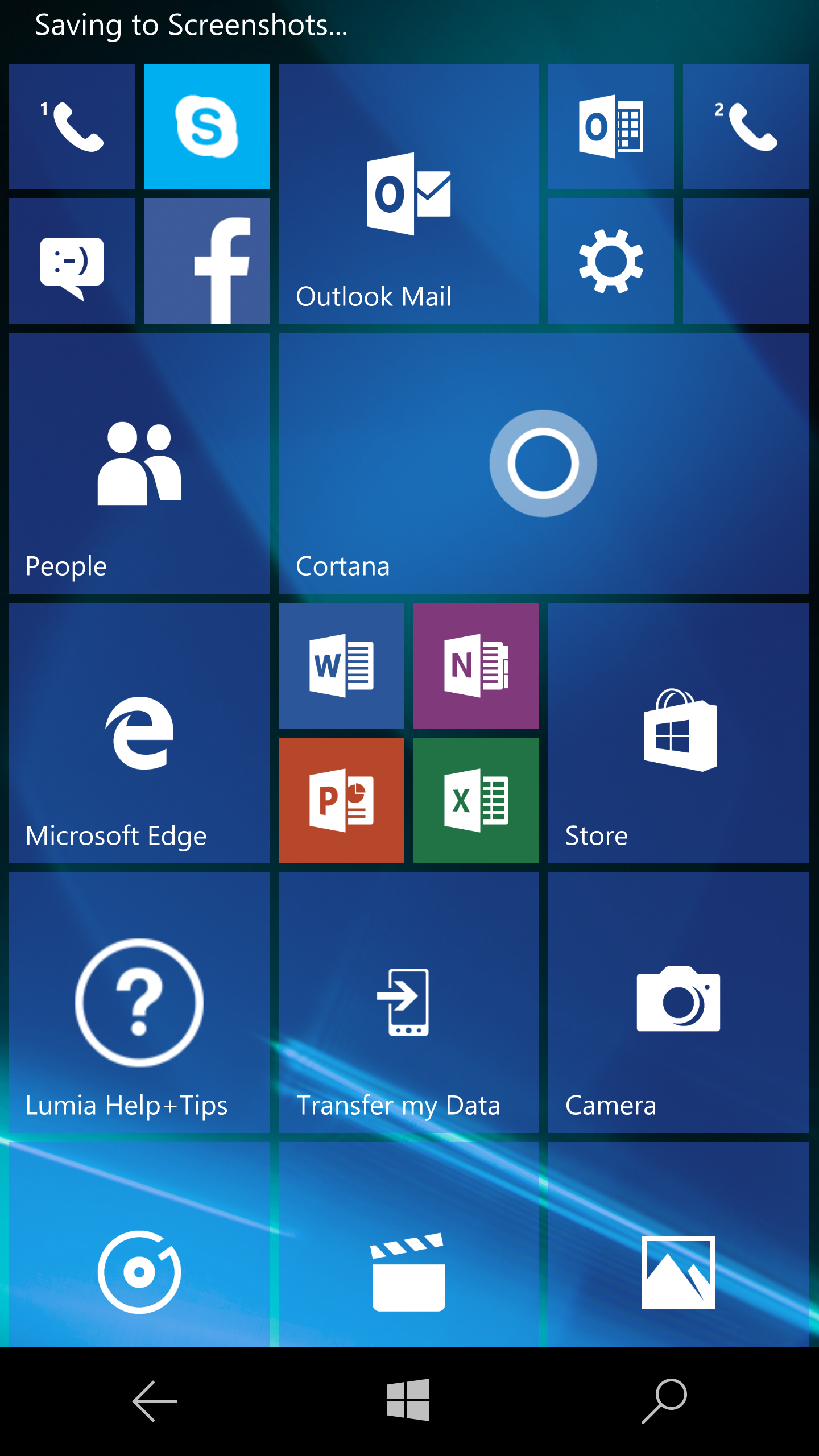The width and height of the screenshot is (819, 1456).
Task: Open Lumia Help+Tips tile
Action: tap(139, 1003)
